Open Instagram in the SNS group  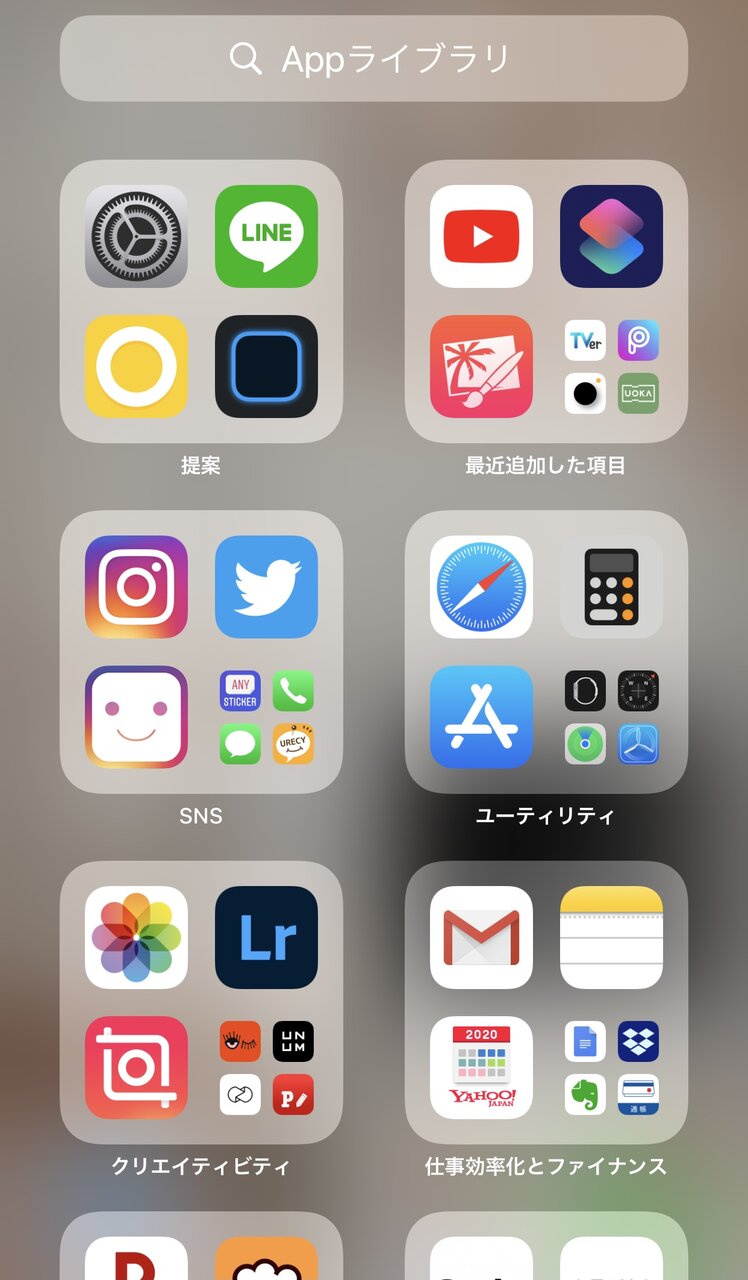click(x=136, y=587)
